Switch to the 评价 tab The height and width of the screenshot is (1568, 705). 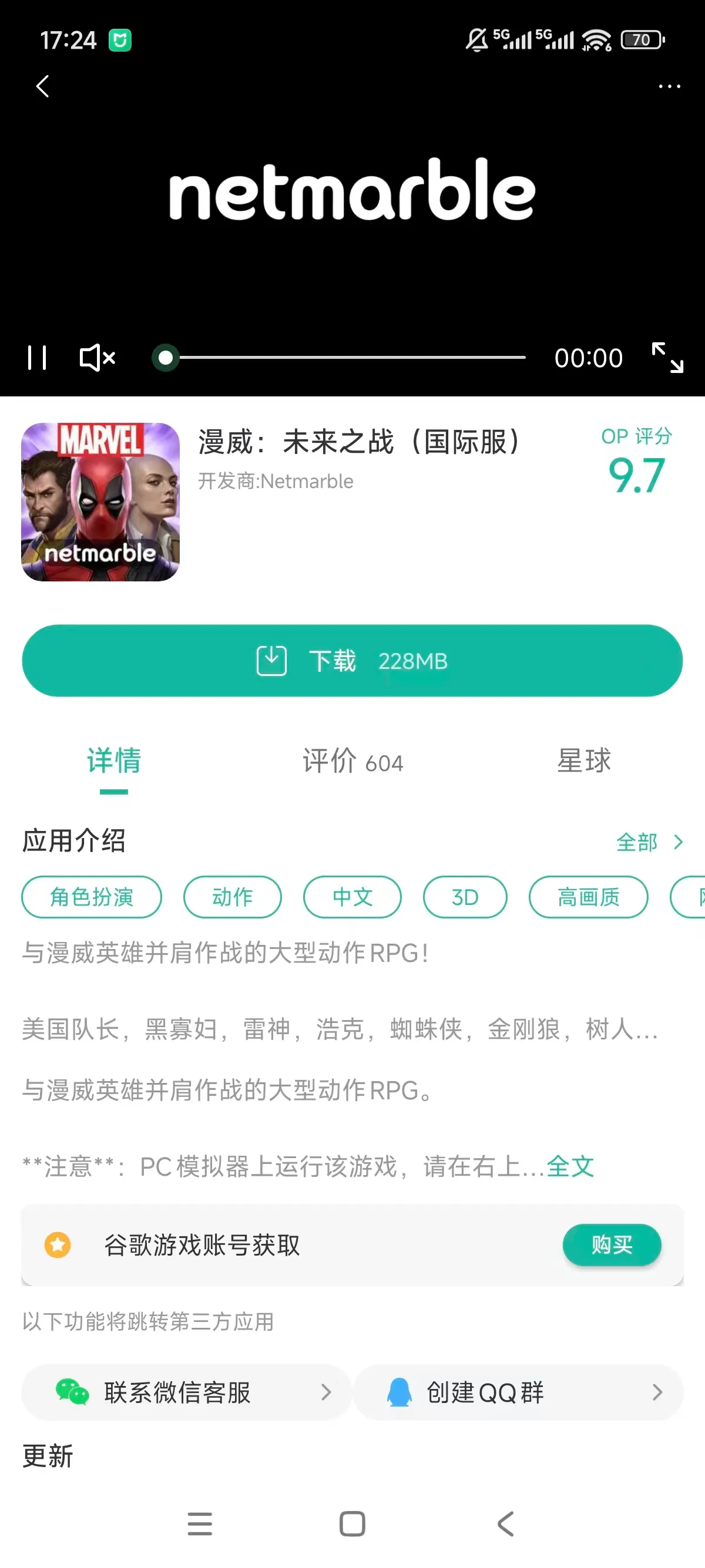pyautogui.click(x=353, y=762)
